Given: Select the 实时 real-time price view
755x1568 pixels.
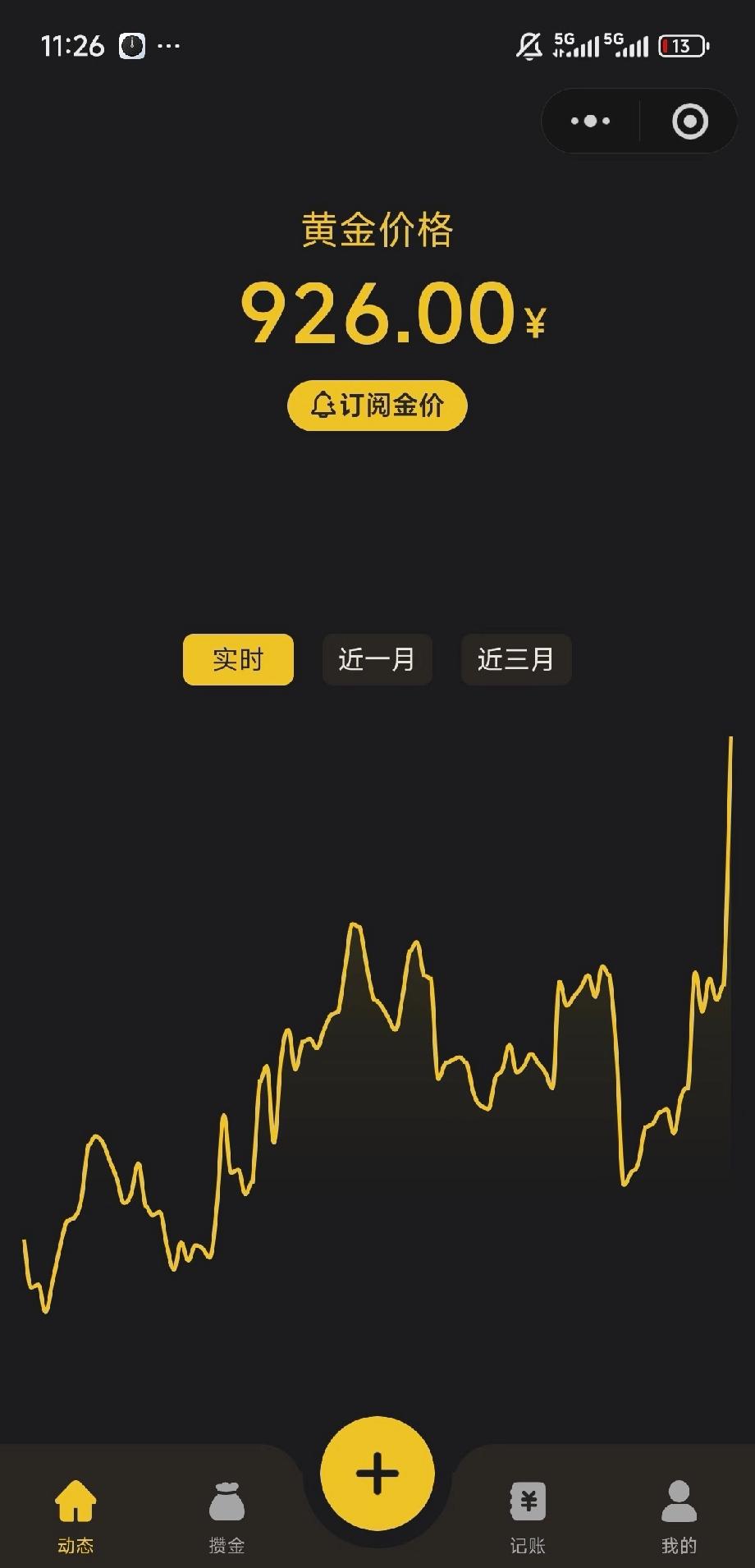Looking at the screenshot, I should tap(238, 659).
